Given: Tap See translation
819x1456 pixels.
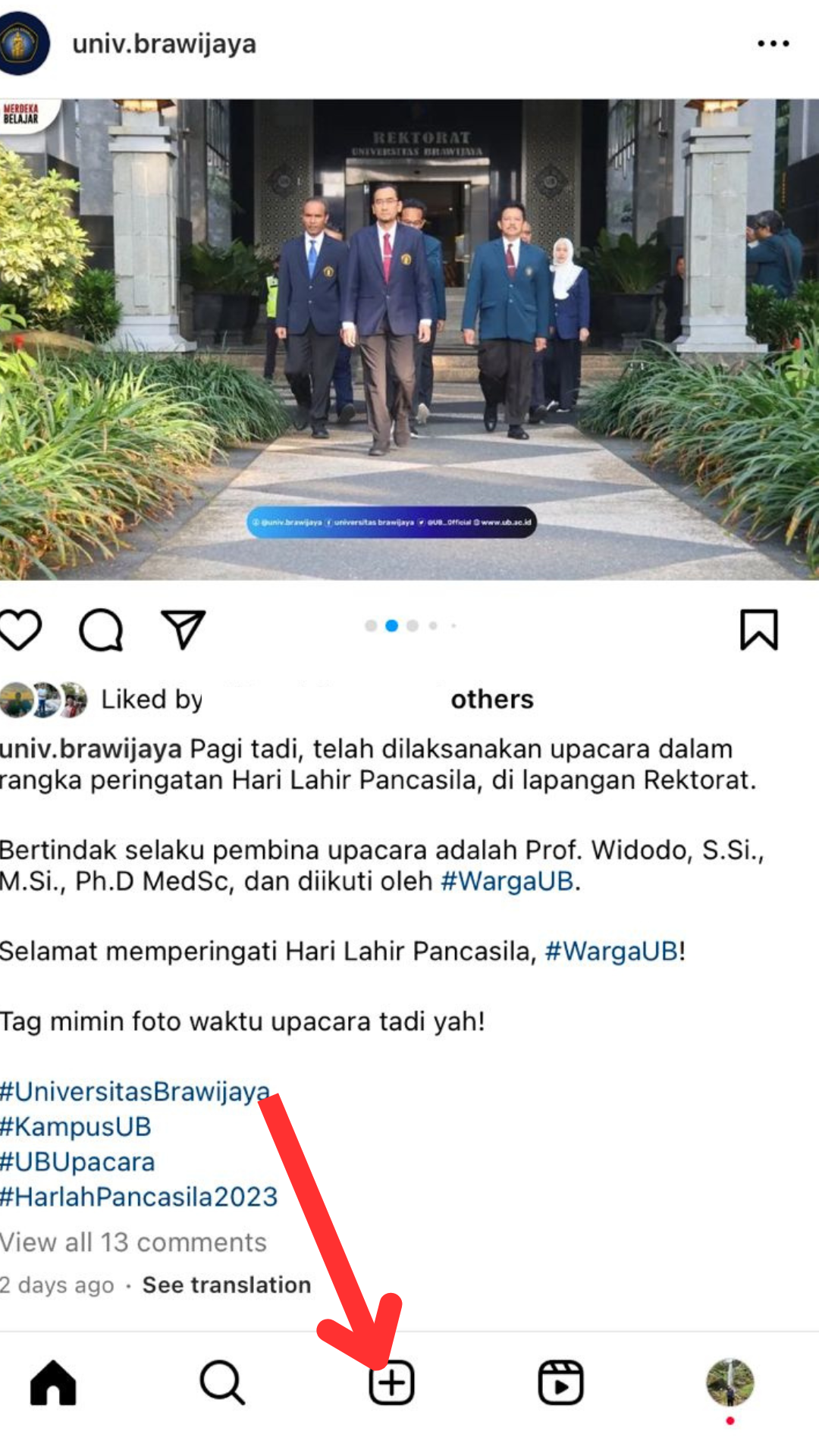Looking at the screenshot, I should pos(227,1285).
